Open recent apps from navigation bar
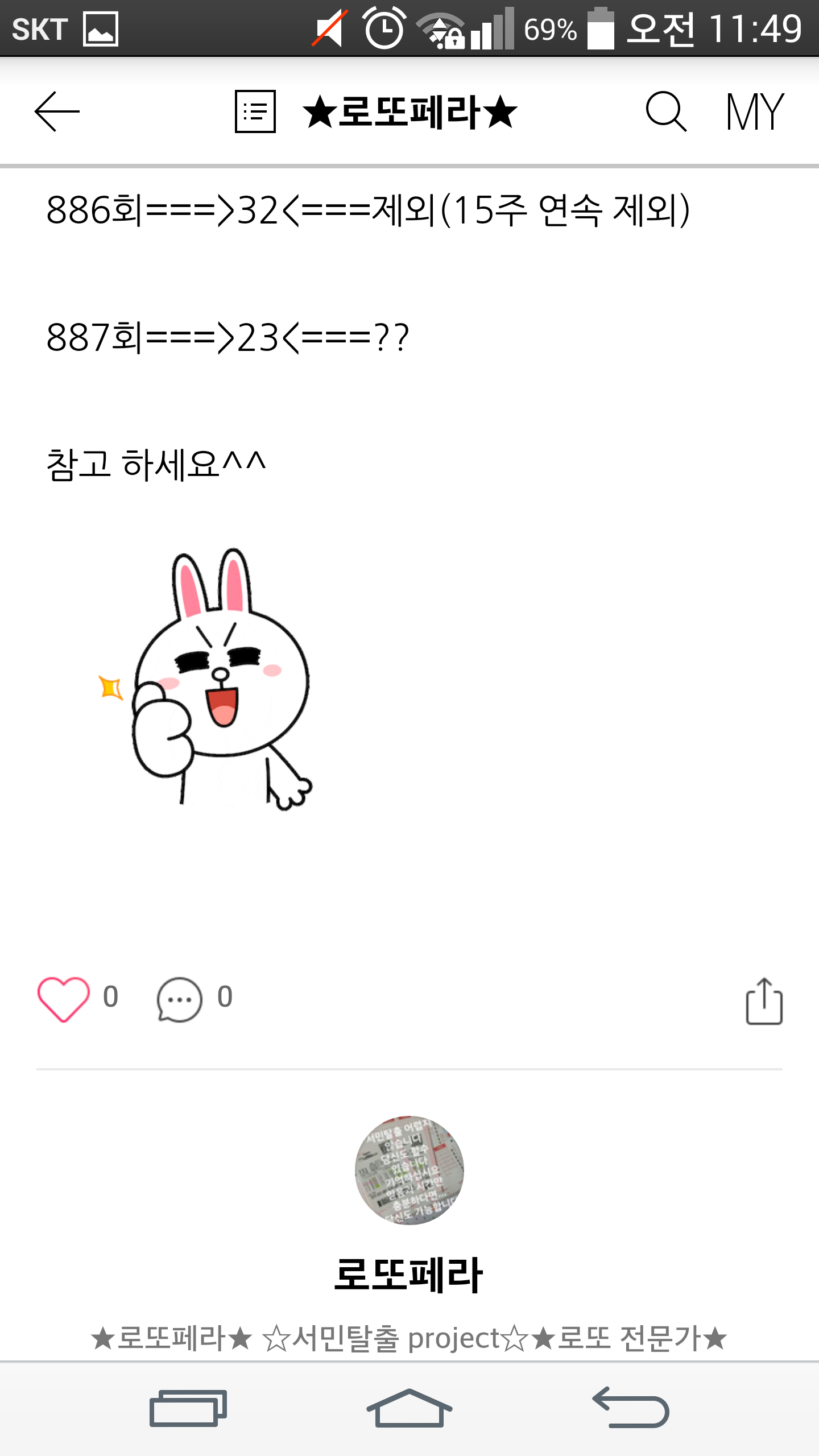819x1456 pixels. (x=188, y=1409)
